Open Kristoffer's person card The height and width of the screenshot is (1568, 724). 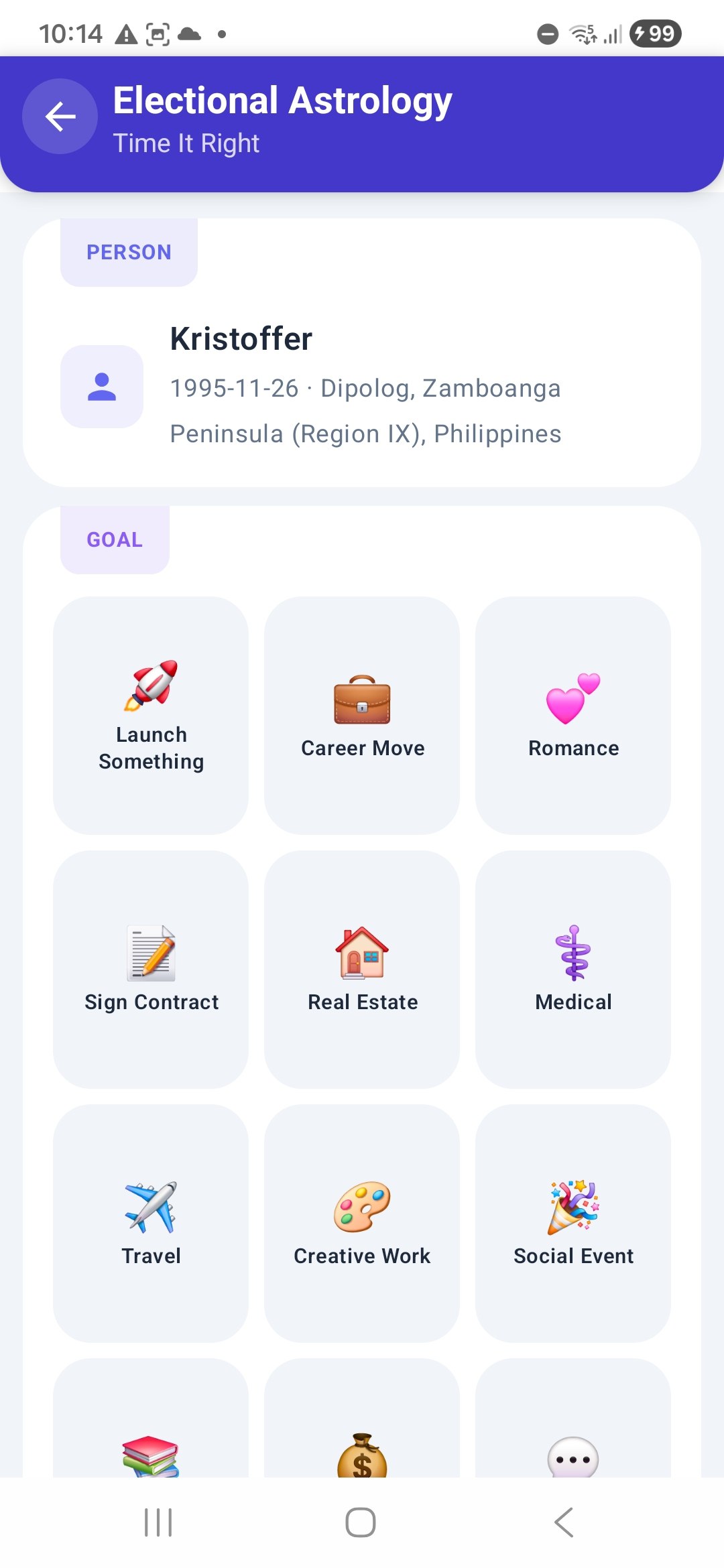coord(362,387)
